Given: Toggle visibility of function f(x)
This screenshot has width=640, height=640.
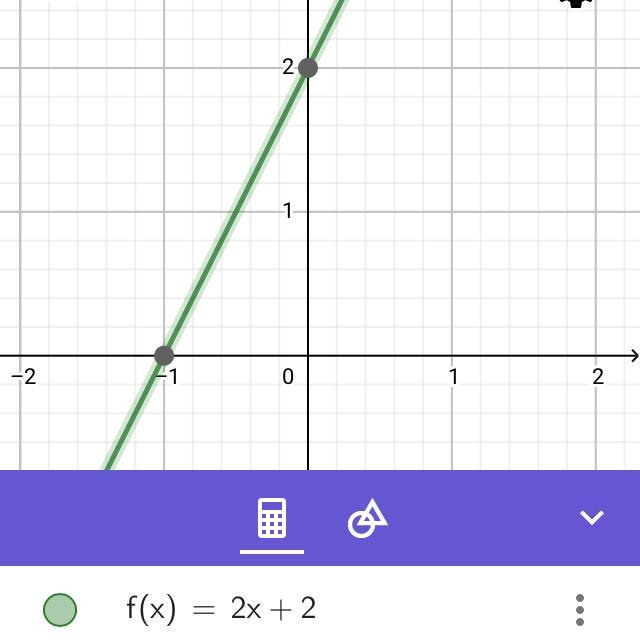Looking at the screenshot, I should [x=60, y=608].
